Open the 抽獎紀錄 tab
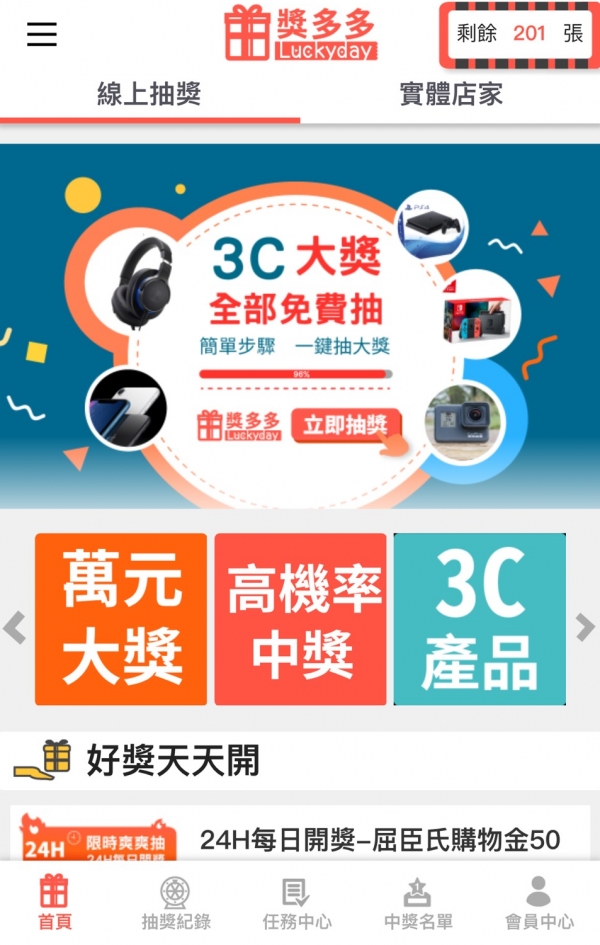Viewport: 600px width, 945px height. [176, 903]
